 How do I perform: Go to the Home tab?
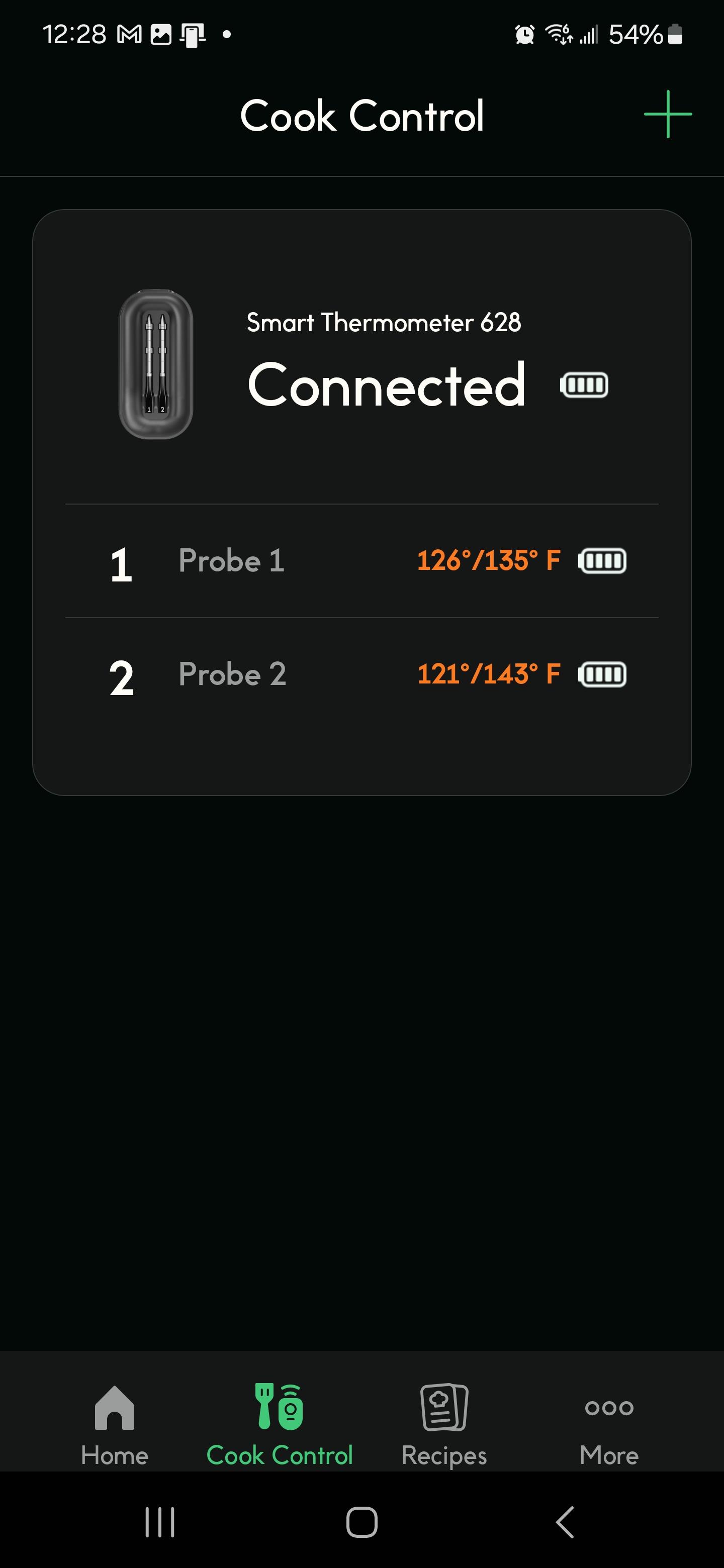tap(115, 1424)
